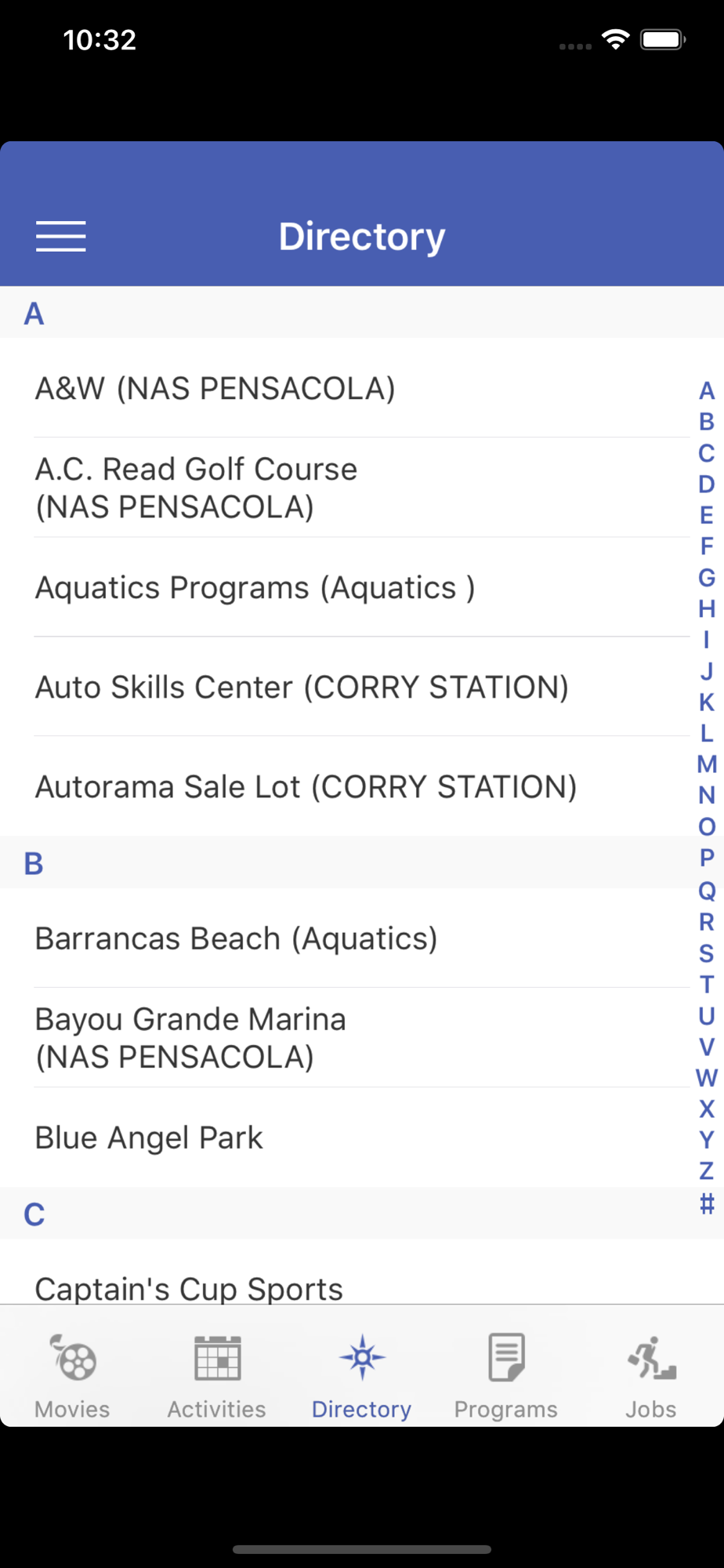Open the hamburger drawer menu
This screenshot has width=724, height=1568.
[61, 237]
